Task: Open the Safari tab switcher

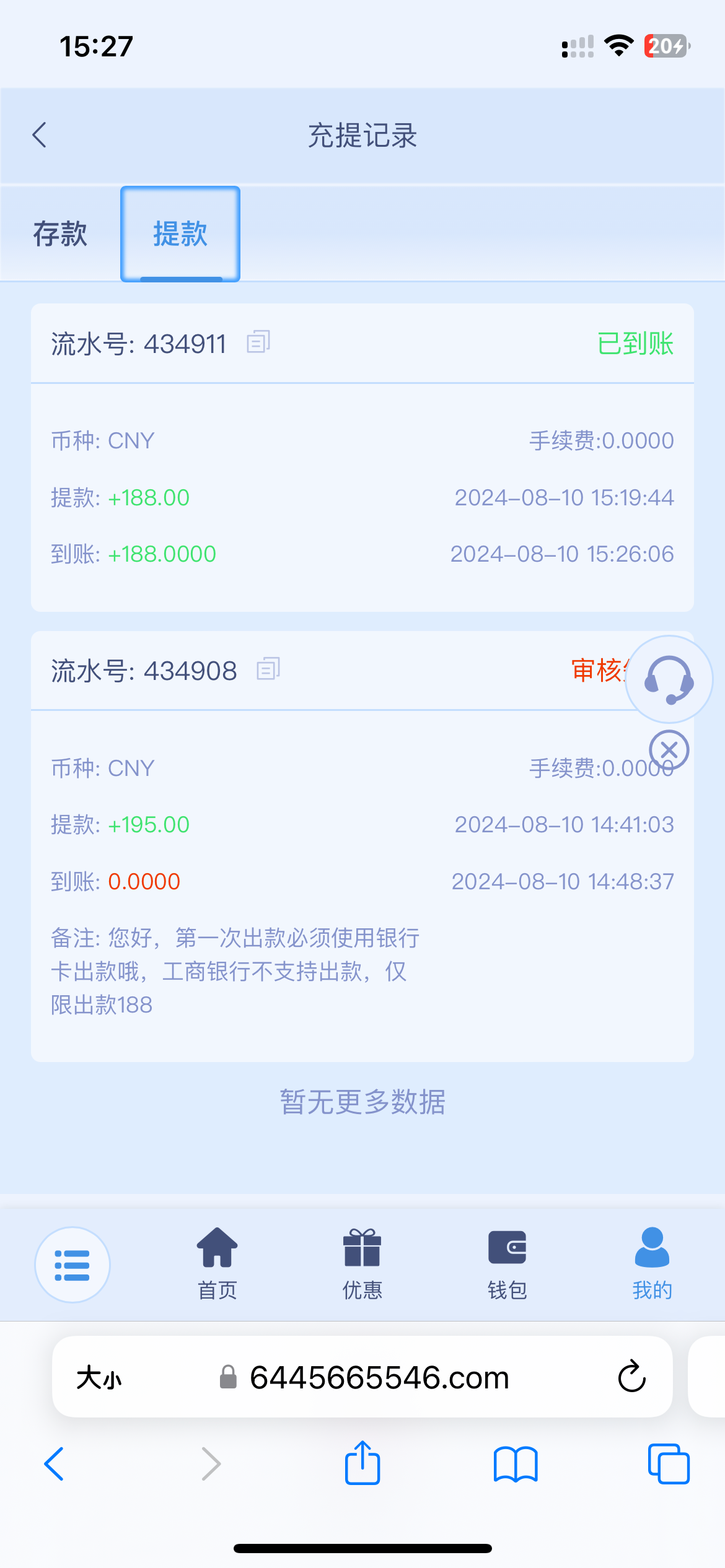Action: point(667,1463)
